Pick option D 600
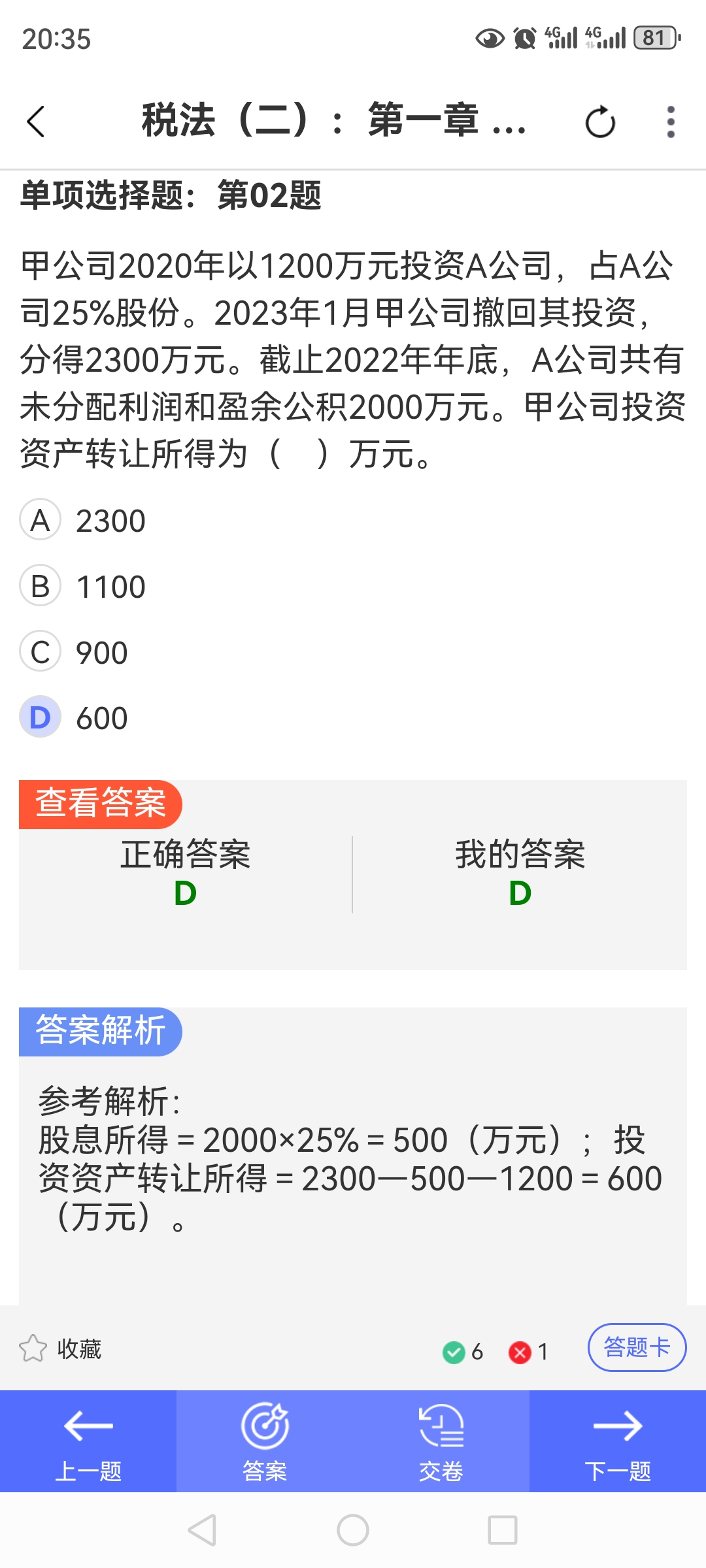The width and height of the screenshot is (706, 1568). click(74, 717)
